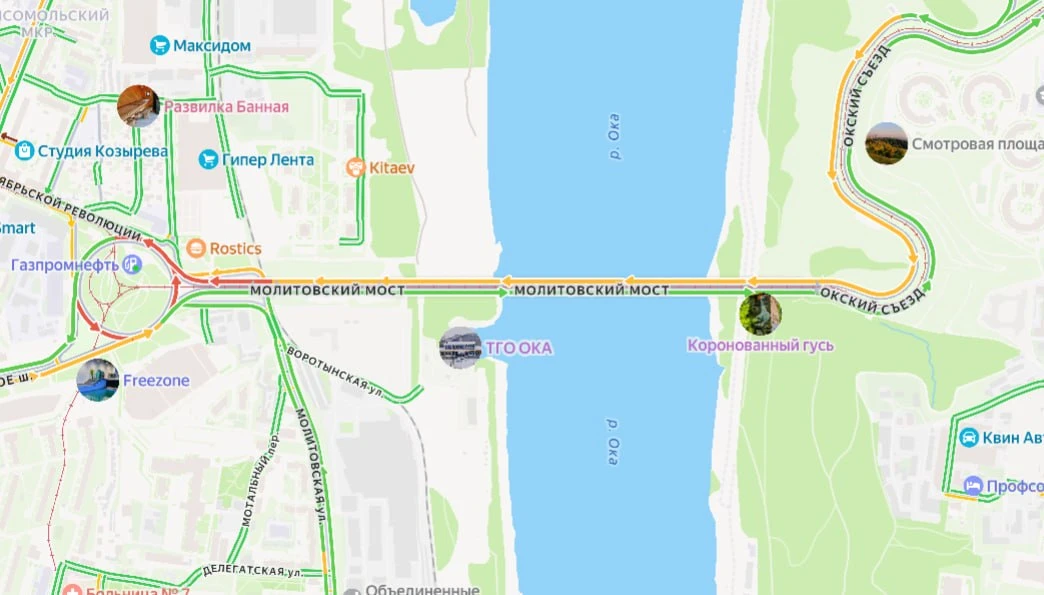View the Freezone place marker
Viewport: 1044px width, 595px height.
(x=98, y=380)
